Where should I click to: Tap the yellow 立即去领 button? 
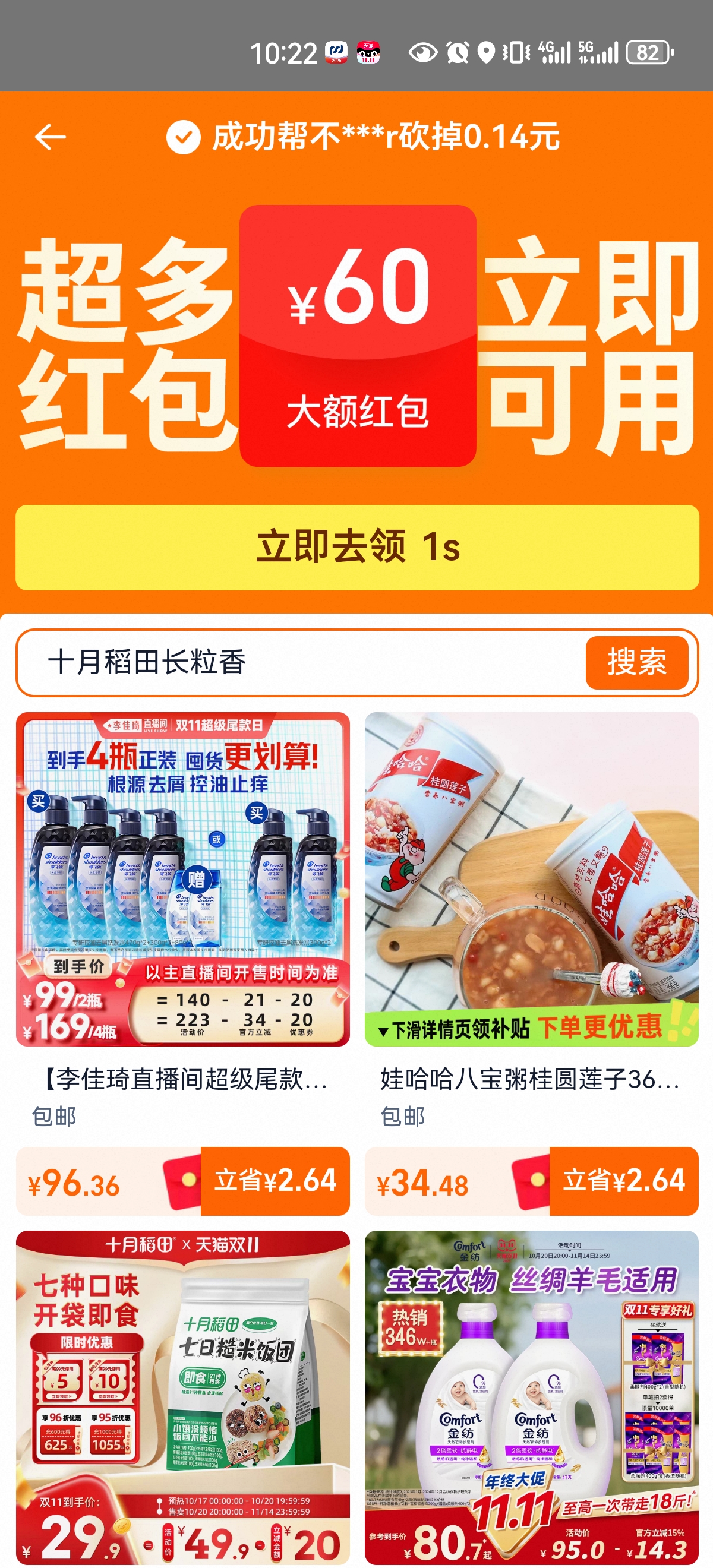(x=357, y=546)
